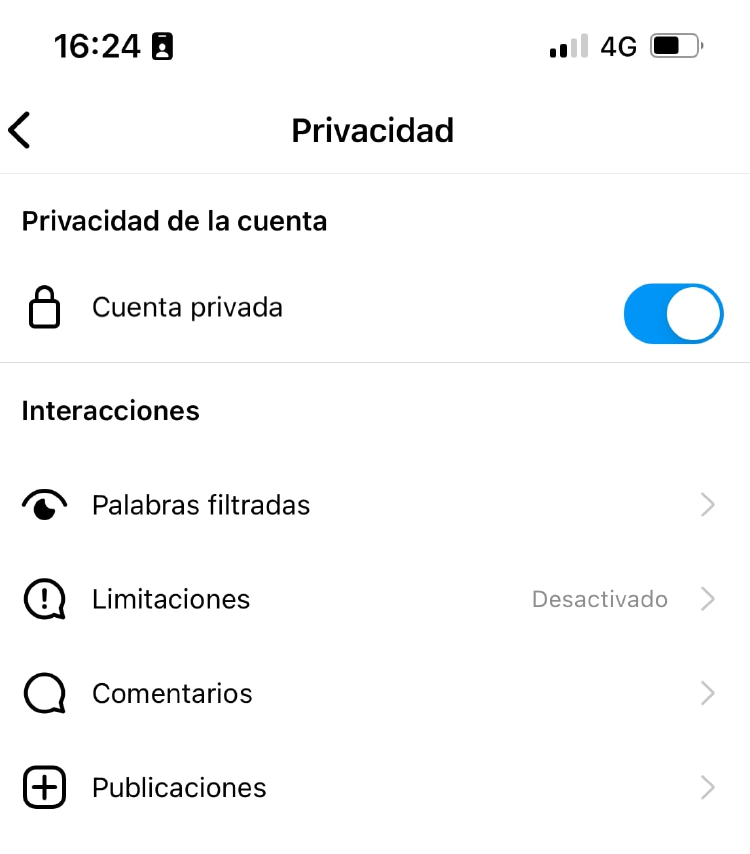Toggle the Cuenta privada switch off

click(673, 314)
